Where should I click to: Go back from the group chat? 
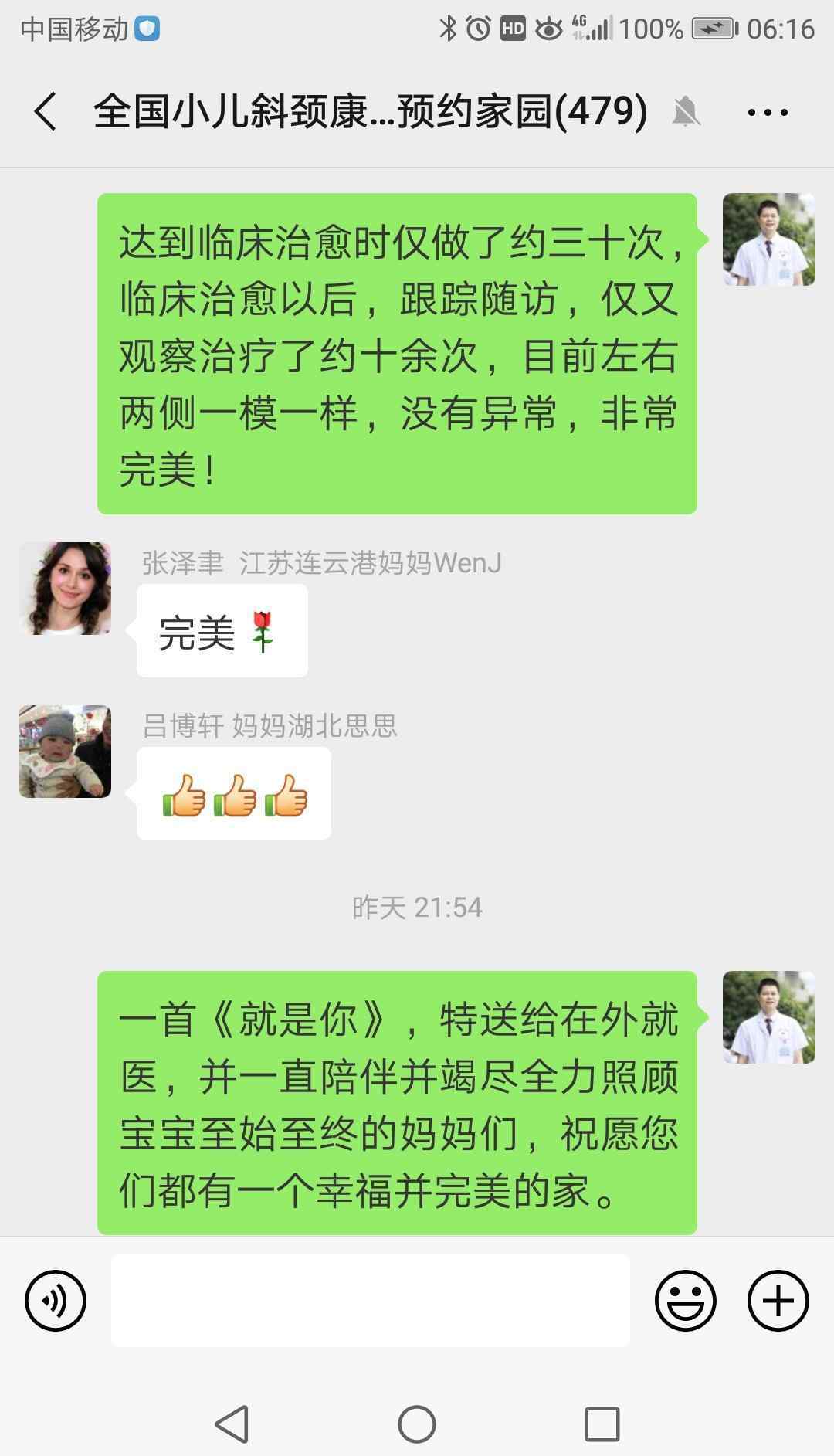tap(46, 111)
